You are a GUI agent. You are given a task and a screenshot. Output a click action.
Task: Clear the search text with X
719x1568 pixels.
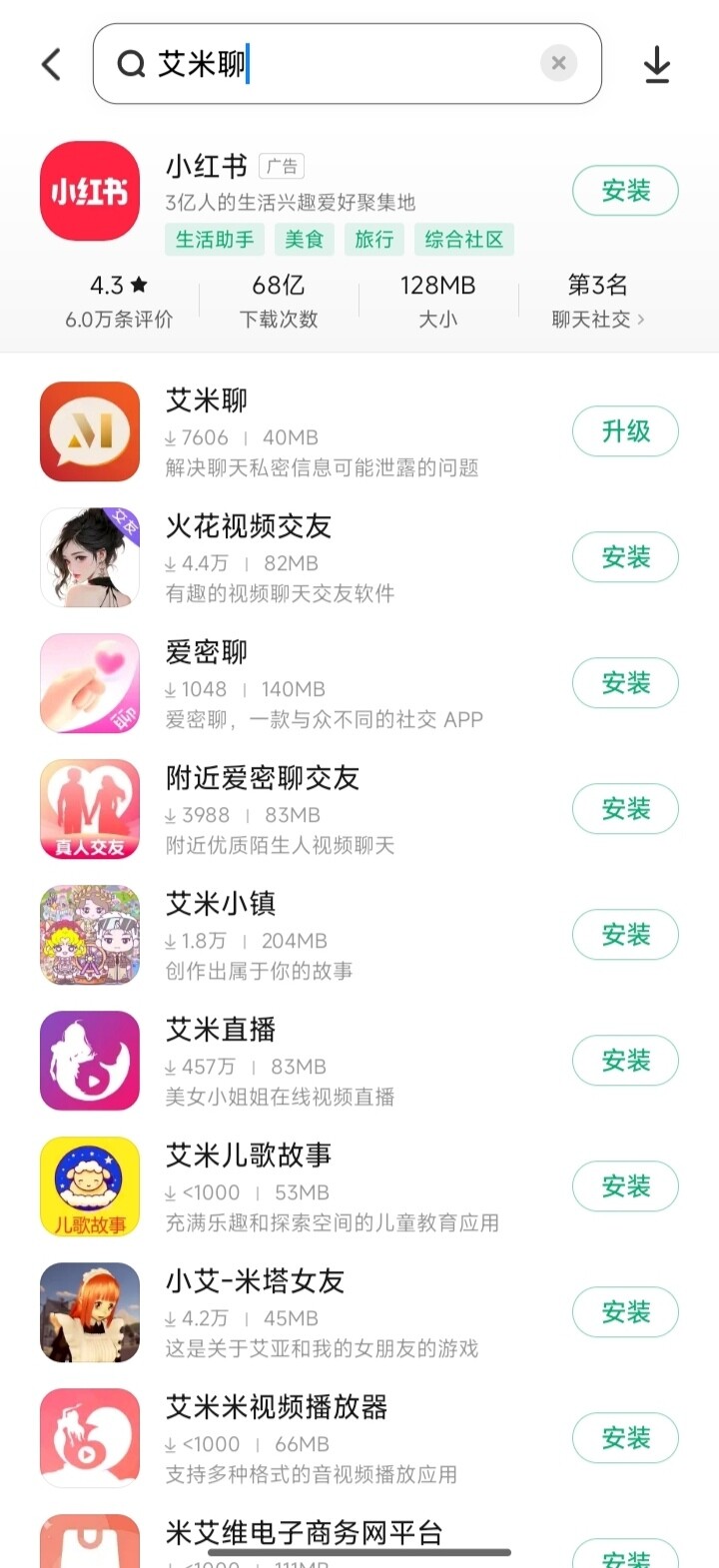click(x=558, y=64)
